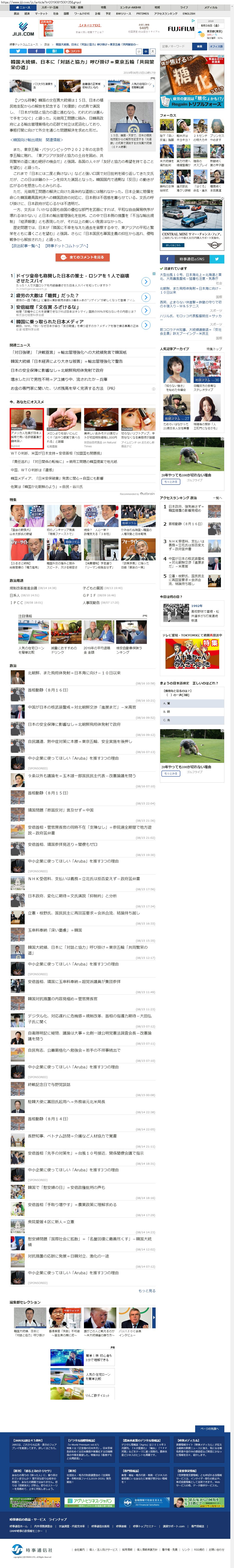Switch to the ENGLISH edition

189,13
